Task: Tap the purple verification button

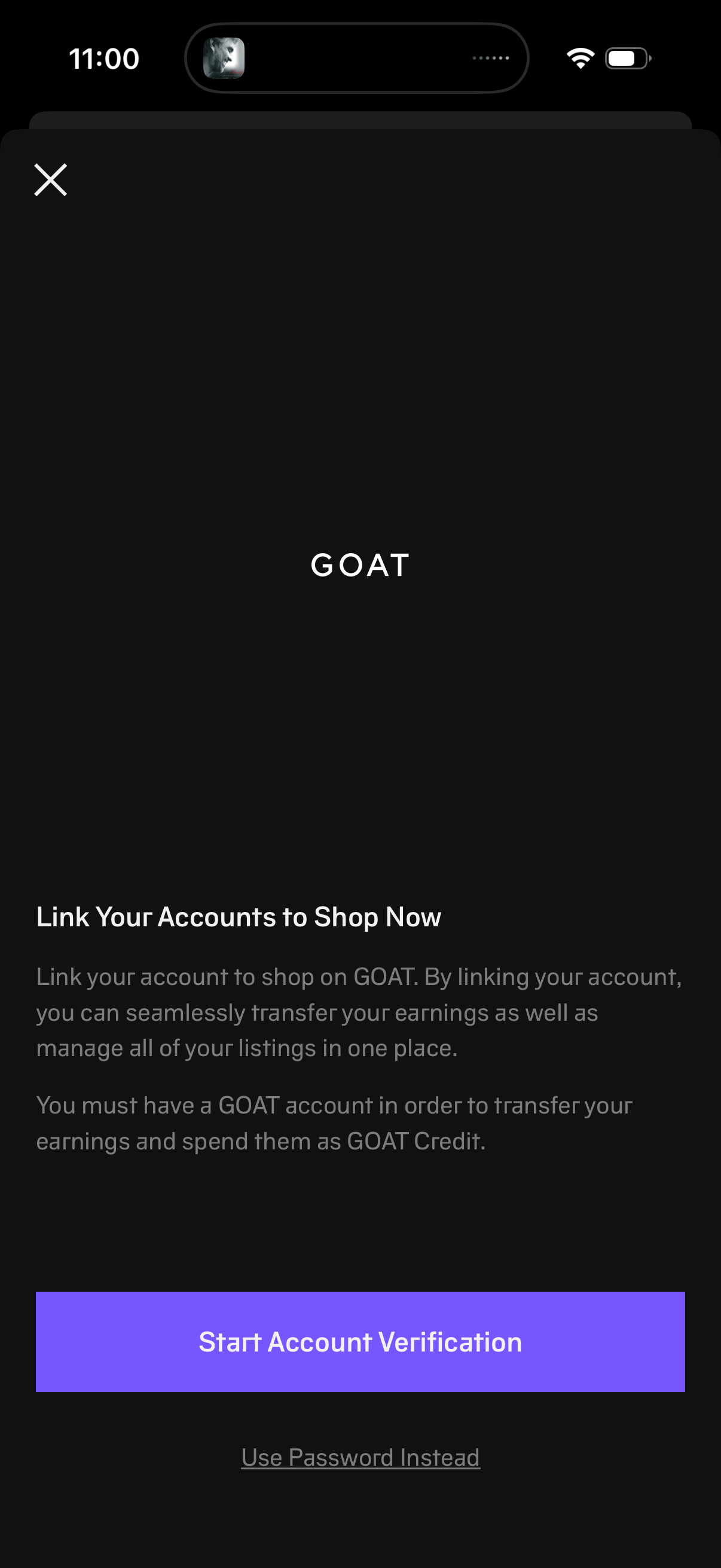Action: point(360,1341)
